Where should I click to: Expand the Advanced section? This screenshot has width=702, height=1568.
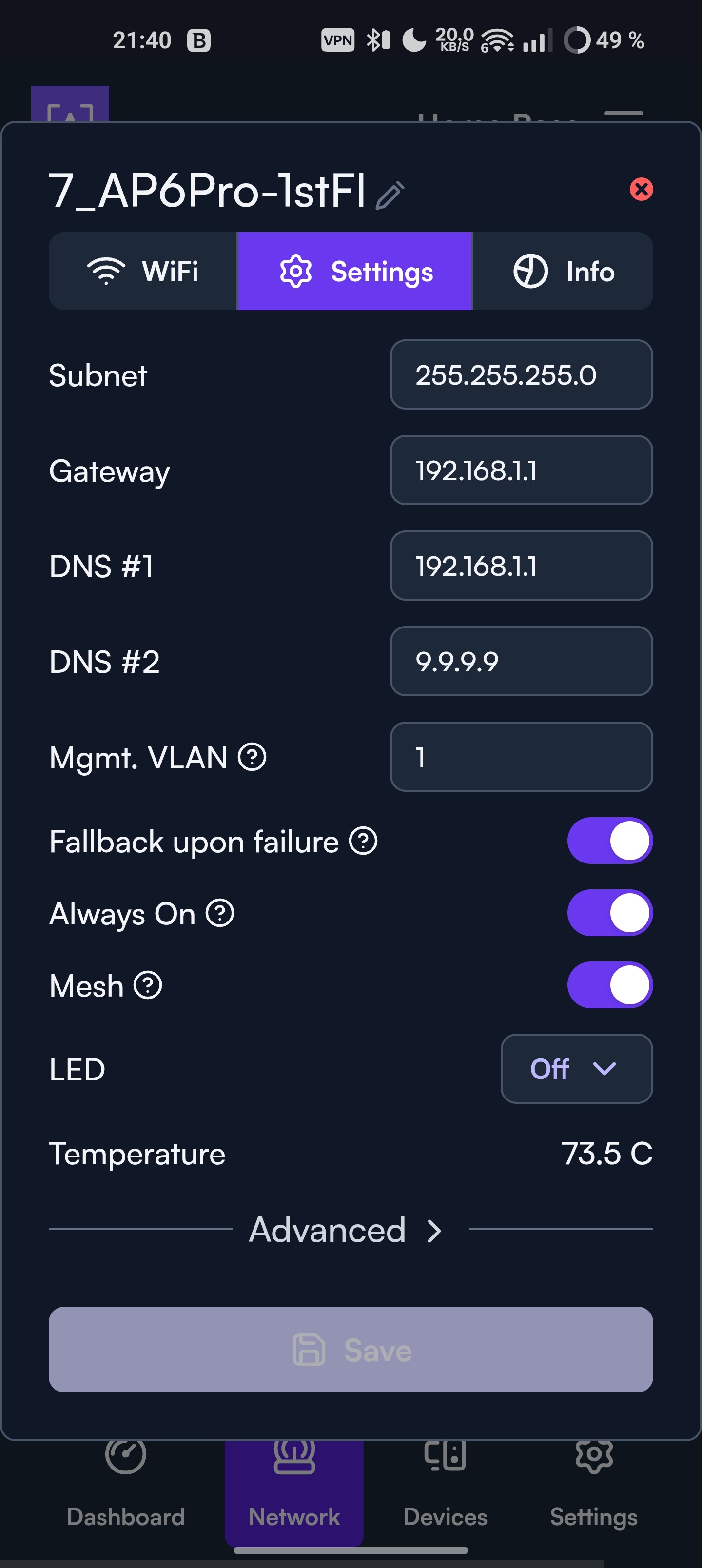[x=345, y=1230]
